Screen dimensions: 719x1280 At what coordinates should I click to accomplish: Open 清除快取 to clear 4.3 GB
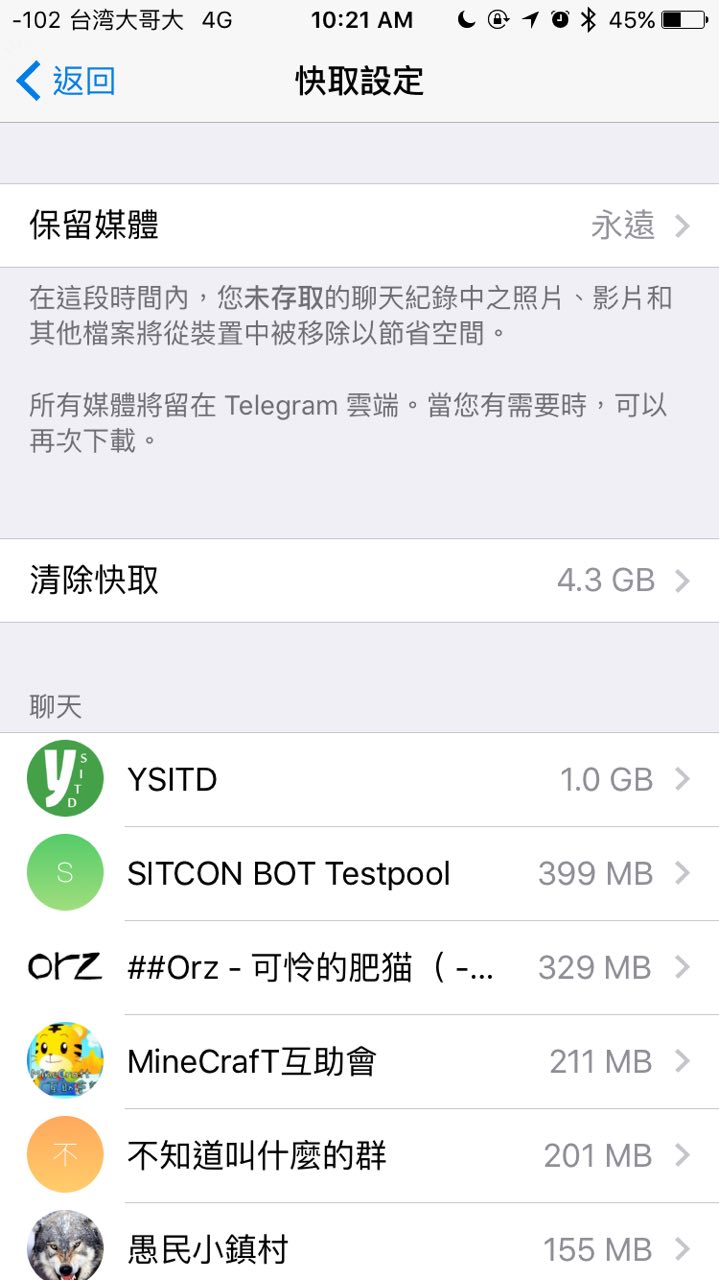359,581
